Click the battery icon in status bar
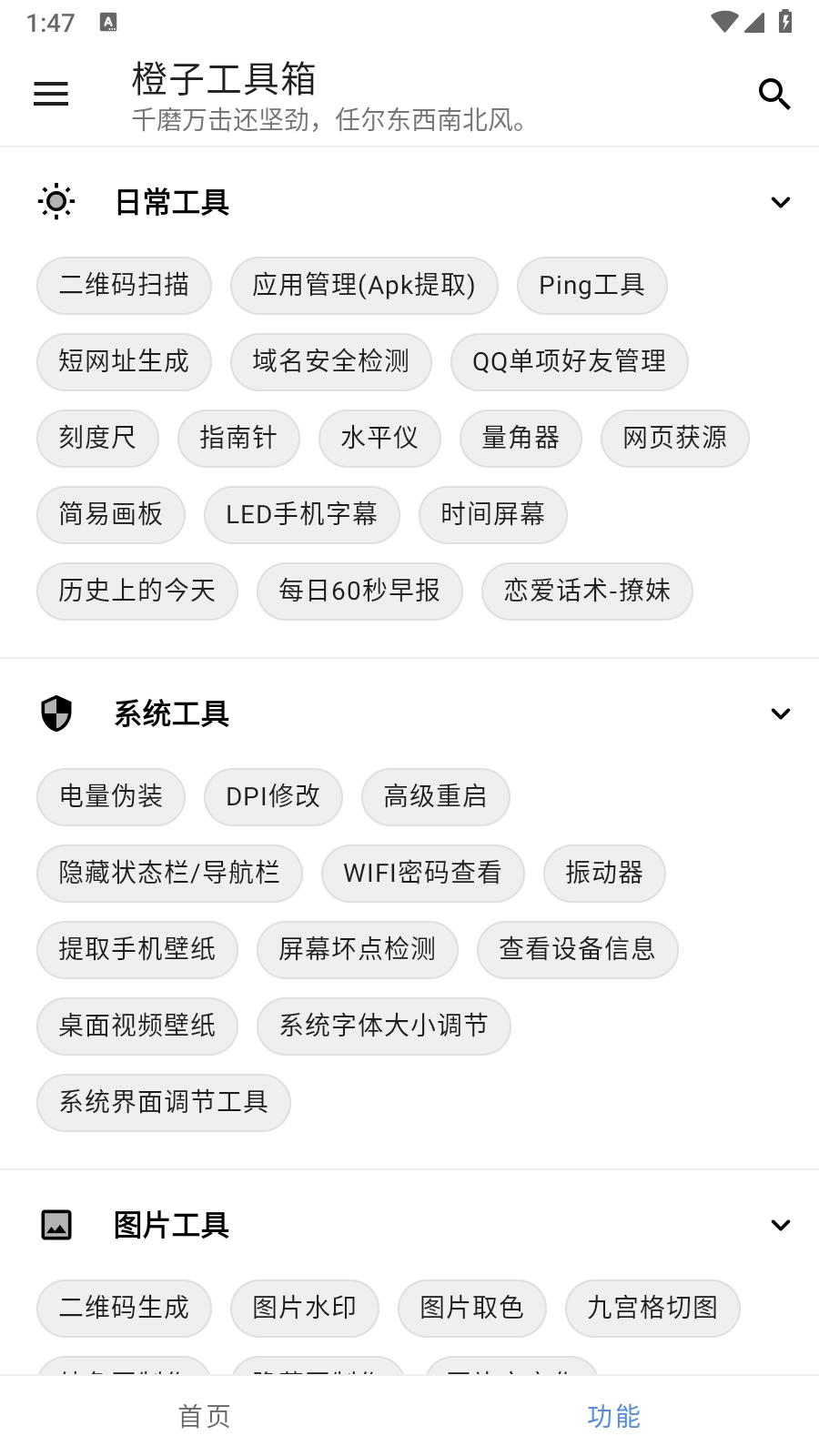This screenshot has width=819, height=1456. pyautogui.click(x=784, y=21)
